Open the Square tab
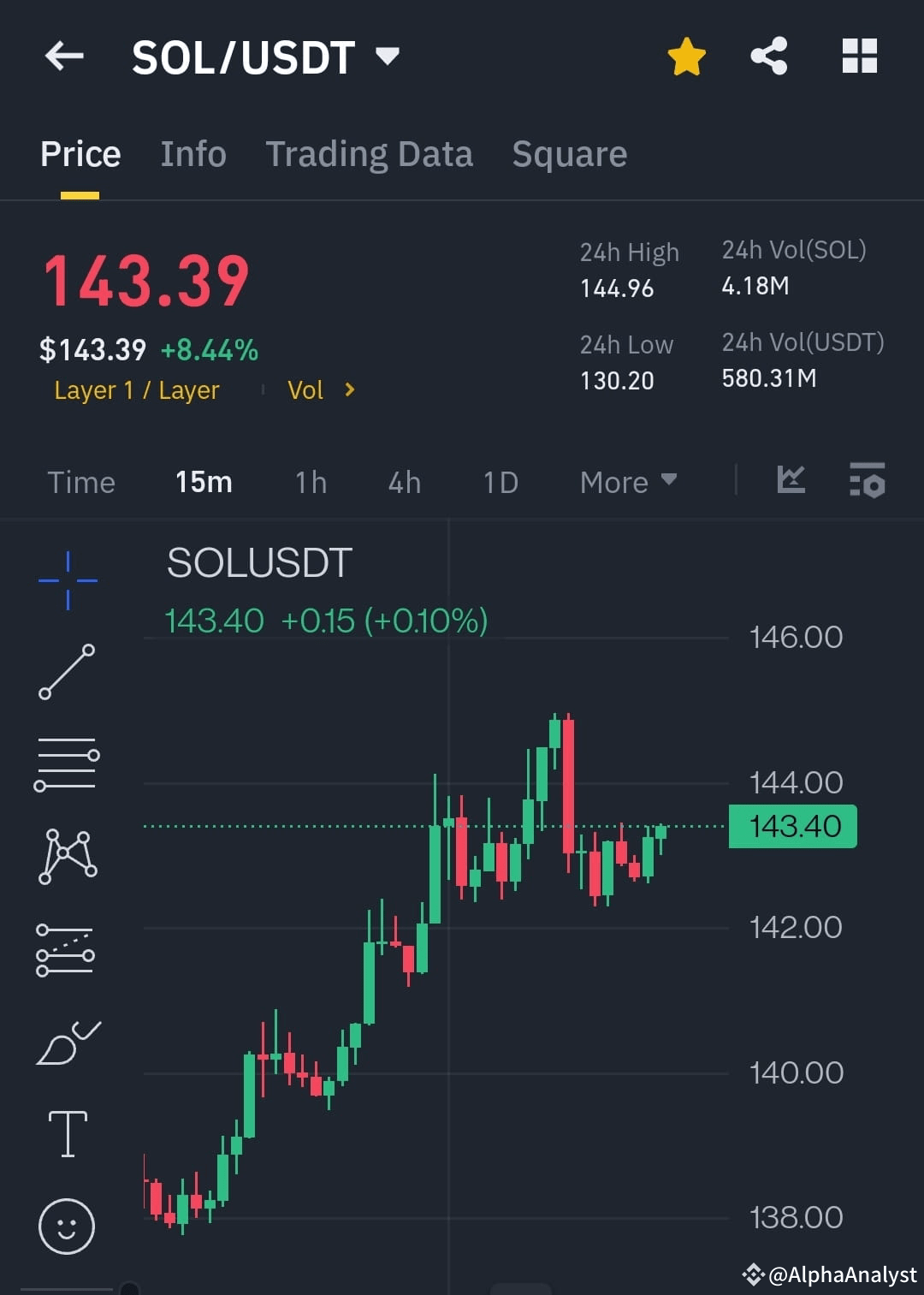 (569, 153)
